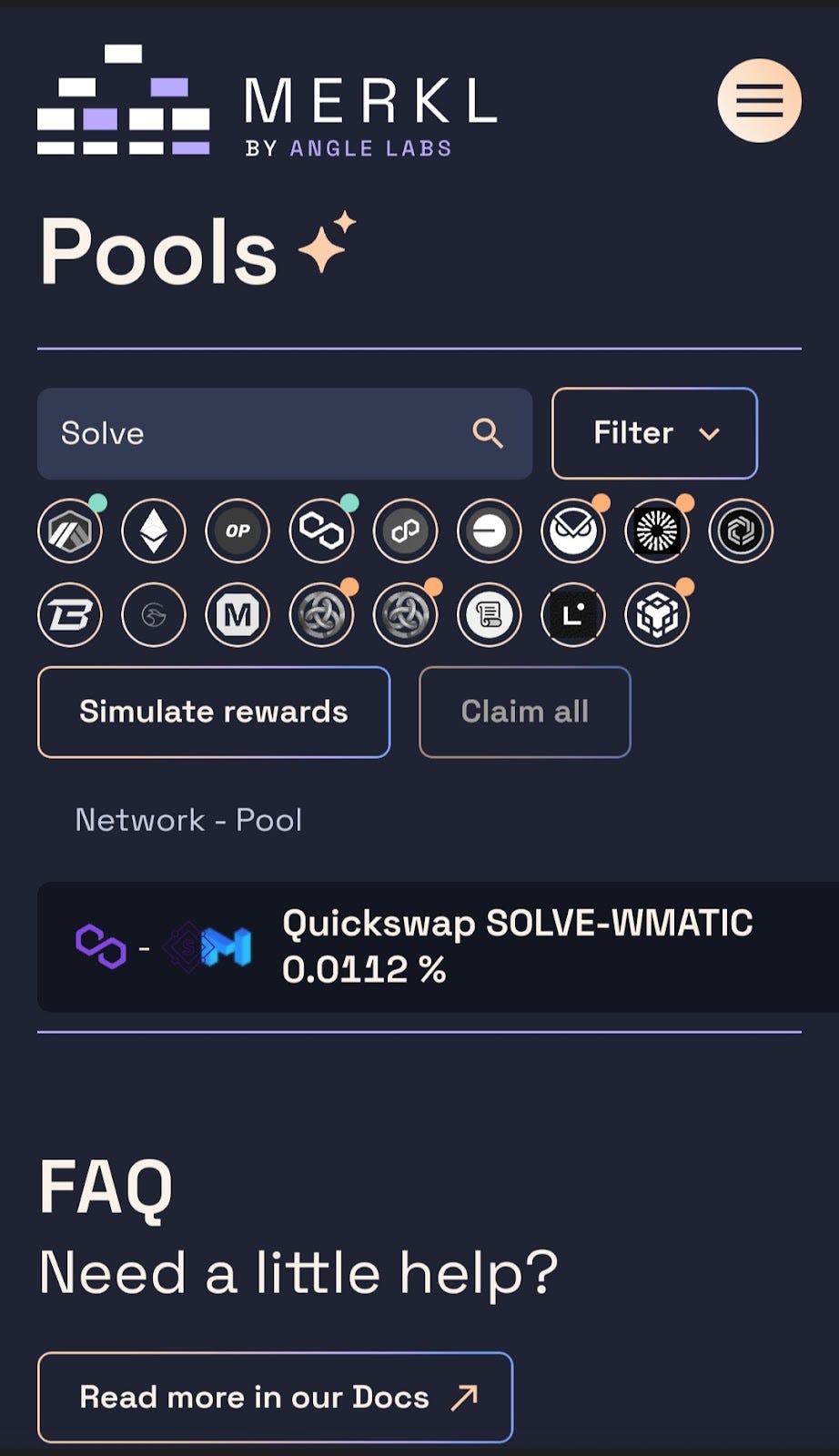Select the B network icon
Viewport: 839px width, 1456px height.
tap(70, 615)
